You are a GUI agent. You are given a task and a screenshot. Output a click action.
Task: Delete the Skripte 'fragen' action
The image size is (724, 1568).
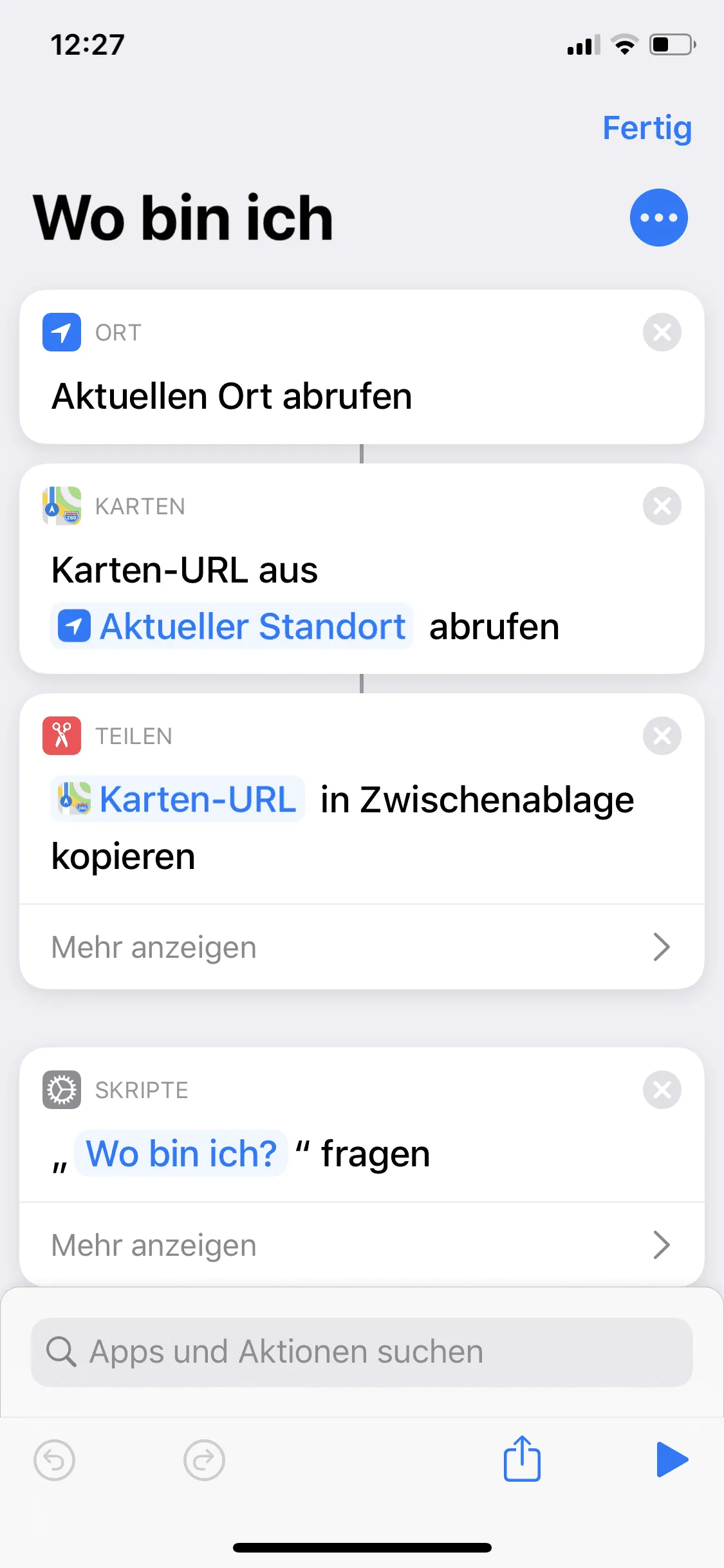pos(662,1090)
